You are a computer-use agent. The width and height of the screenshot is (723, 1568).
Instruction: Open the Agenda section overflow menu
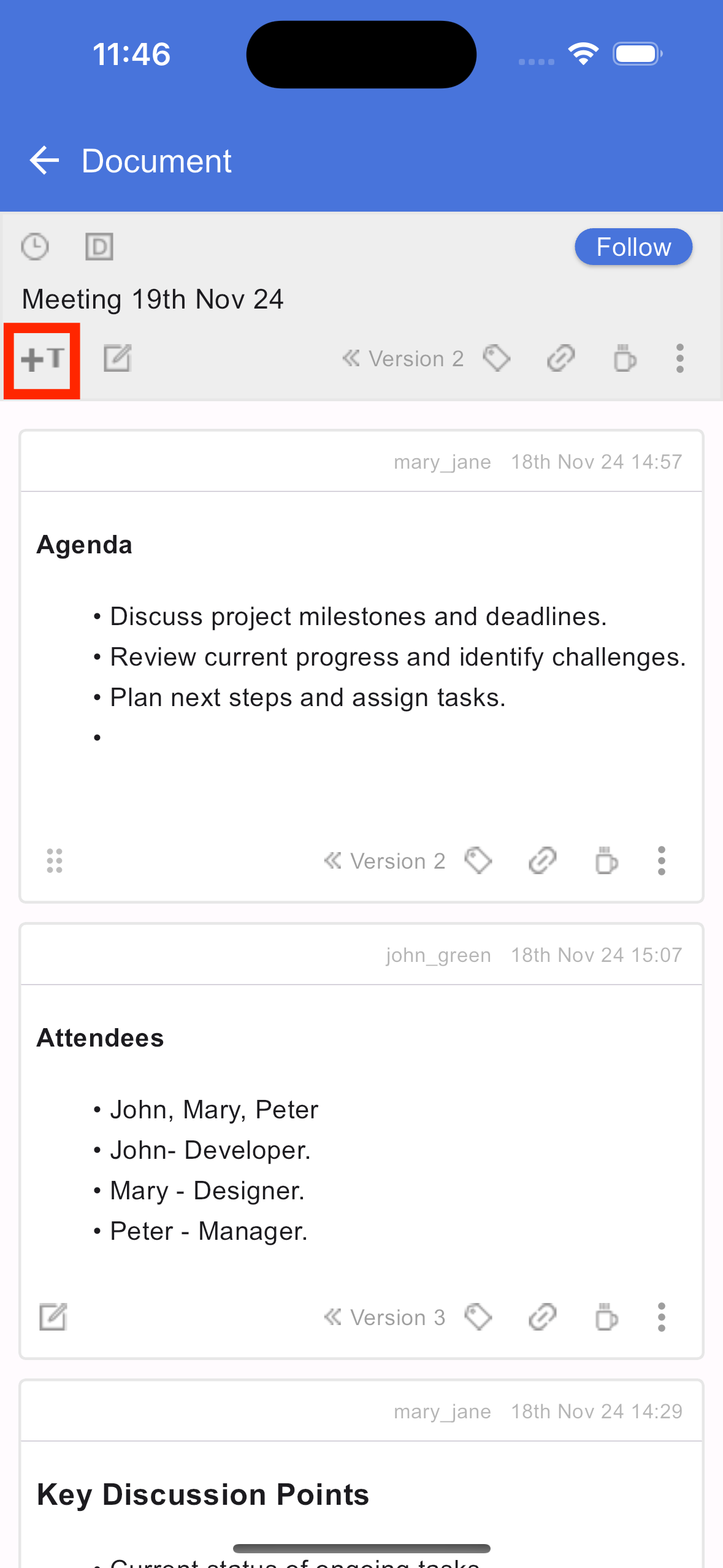[661, 861]
